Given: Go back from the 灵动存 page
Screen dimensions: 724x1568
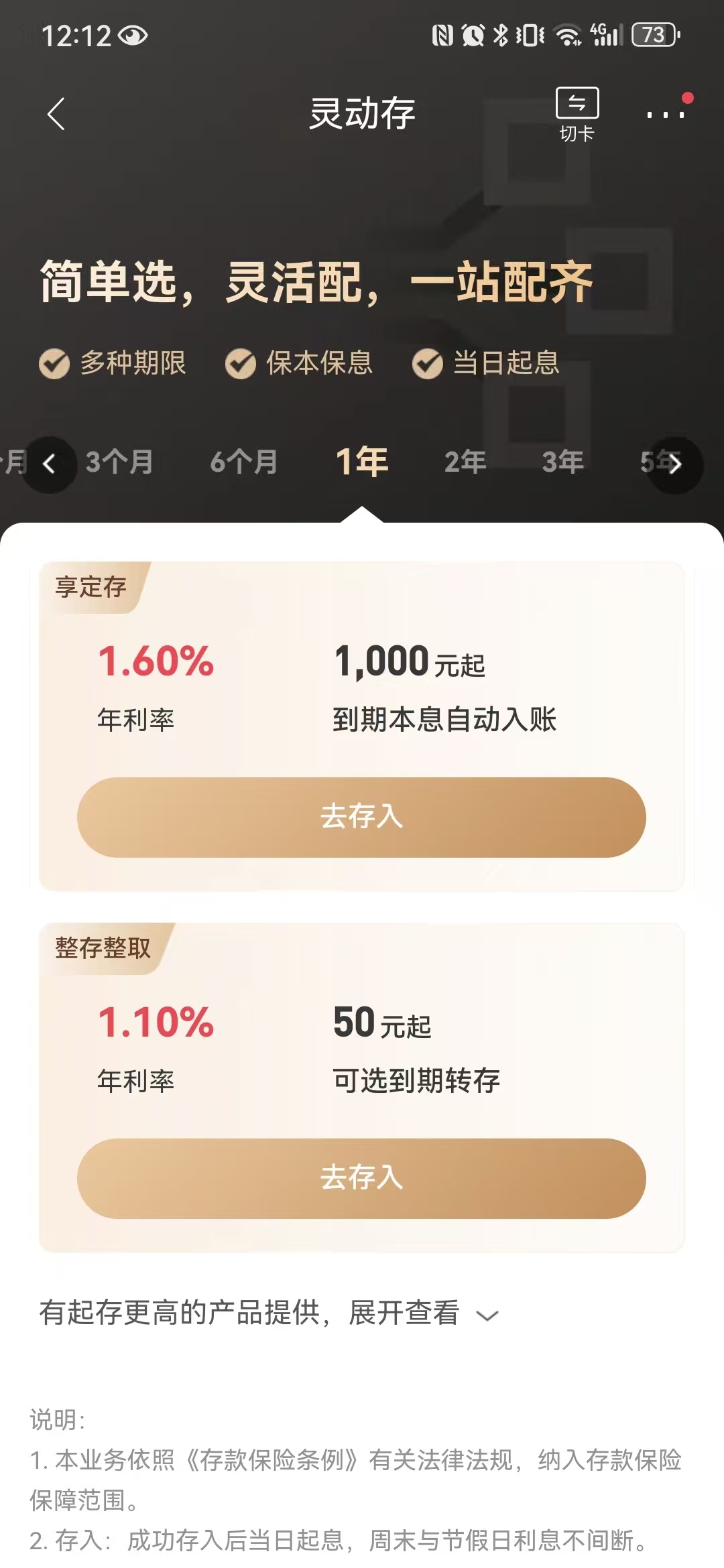Looking at the screenshot, I should [56, 114].
